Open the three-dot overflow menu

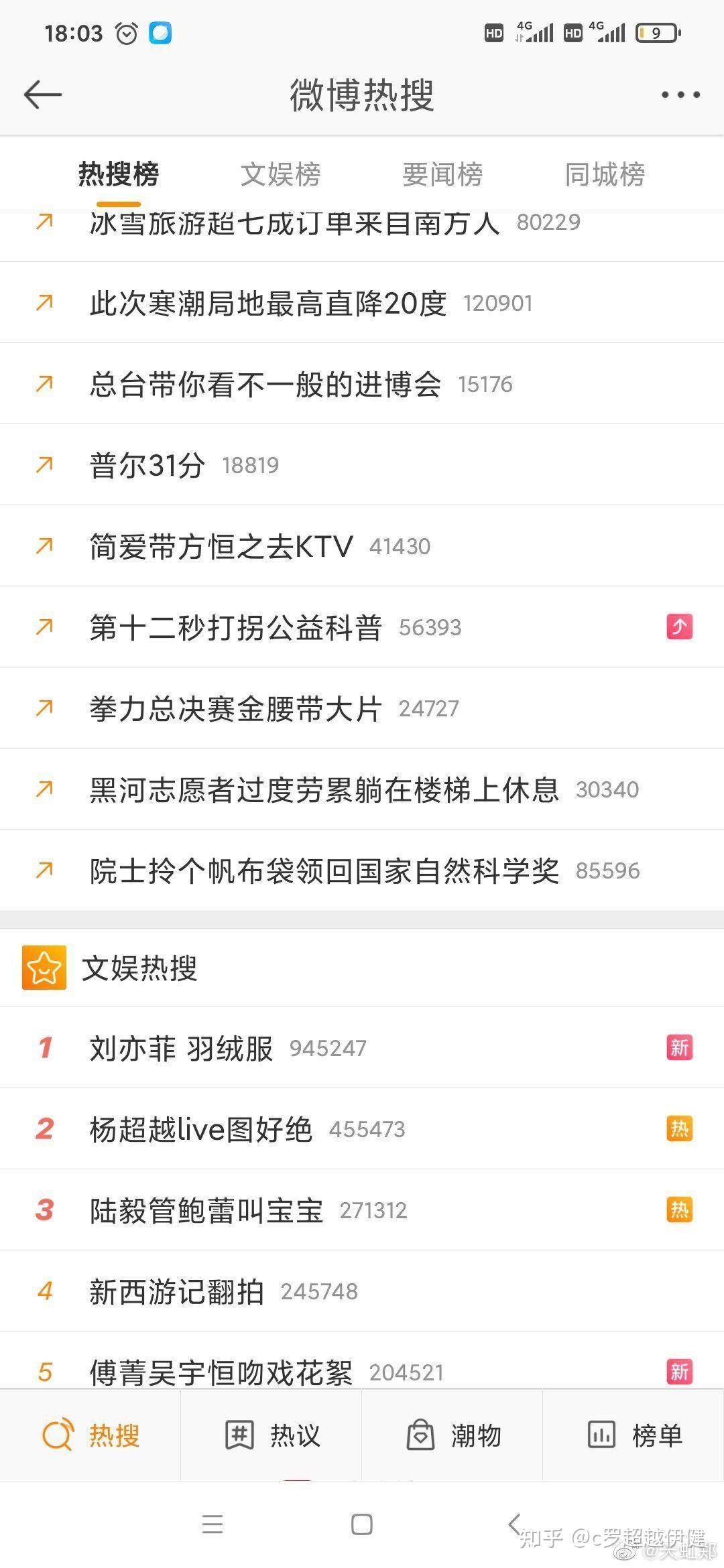coord(680,94)
